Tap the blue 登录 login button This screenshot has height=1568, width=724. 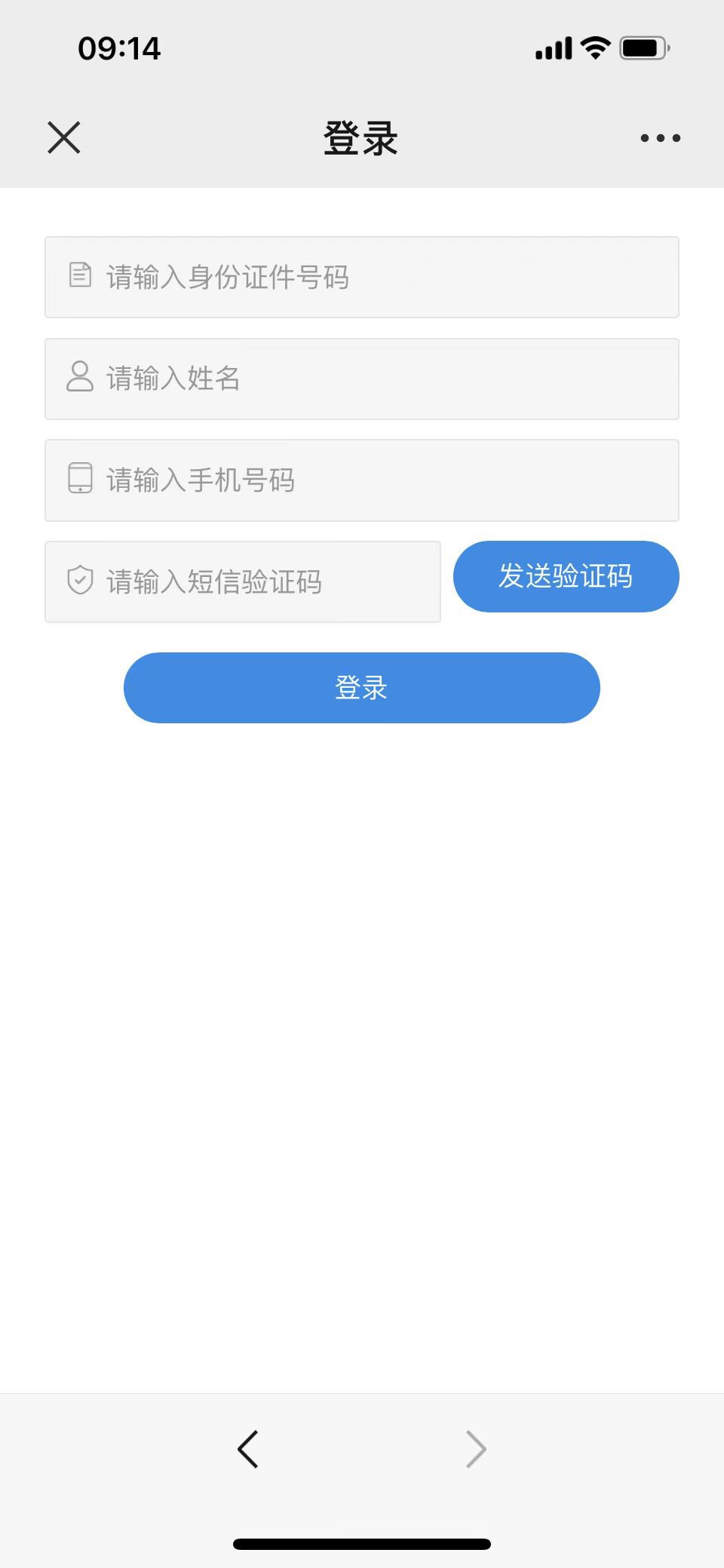[361, 688]
